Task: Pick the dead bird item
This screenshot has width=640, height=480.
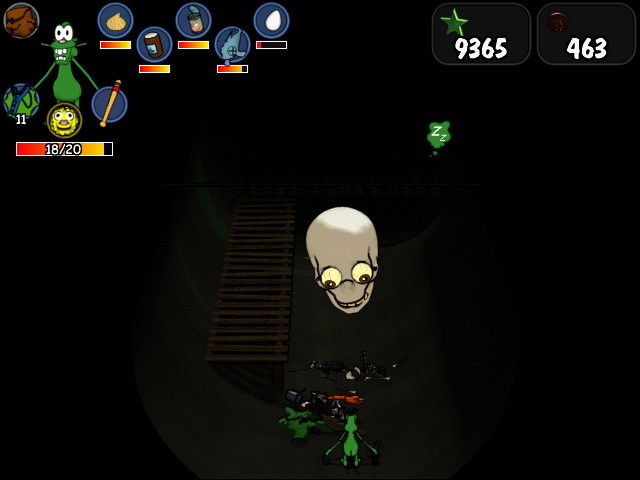Action: point(232,44)
